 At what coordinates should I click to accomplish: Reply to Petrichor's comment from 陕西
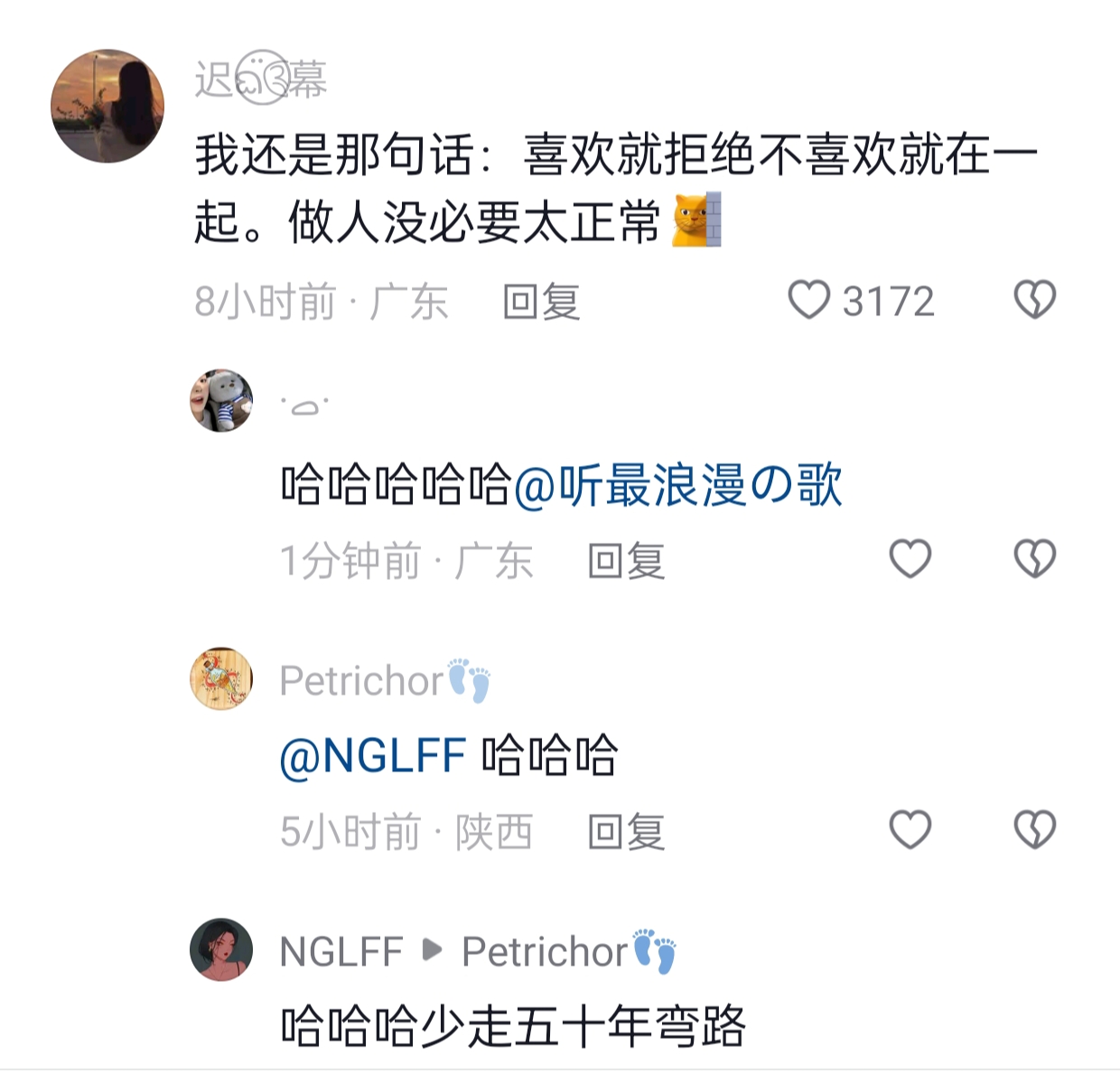626,831
